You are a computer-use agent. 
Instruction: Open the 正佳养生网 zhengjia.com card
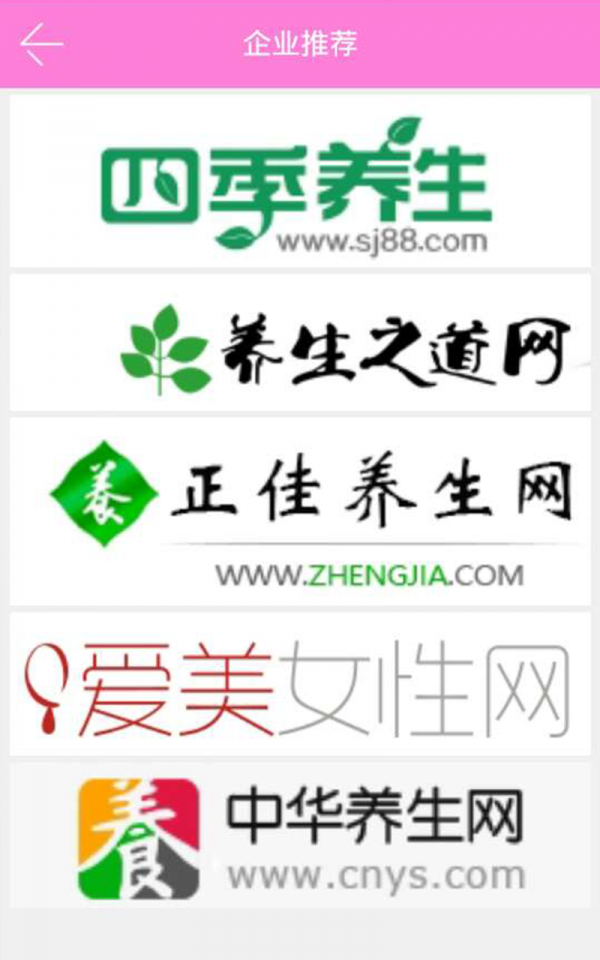pyautogui.click(x=300, y=512)
